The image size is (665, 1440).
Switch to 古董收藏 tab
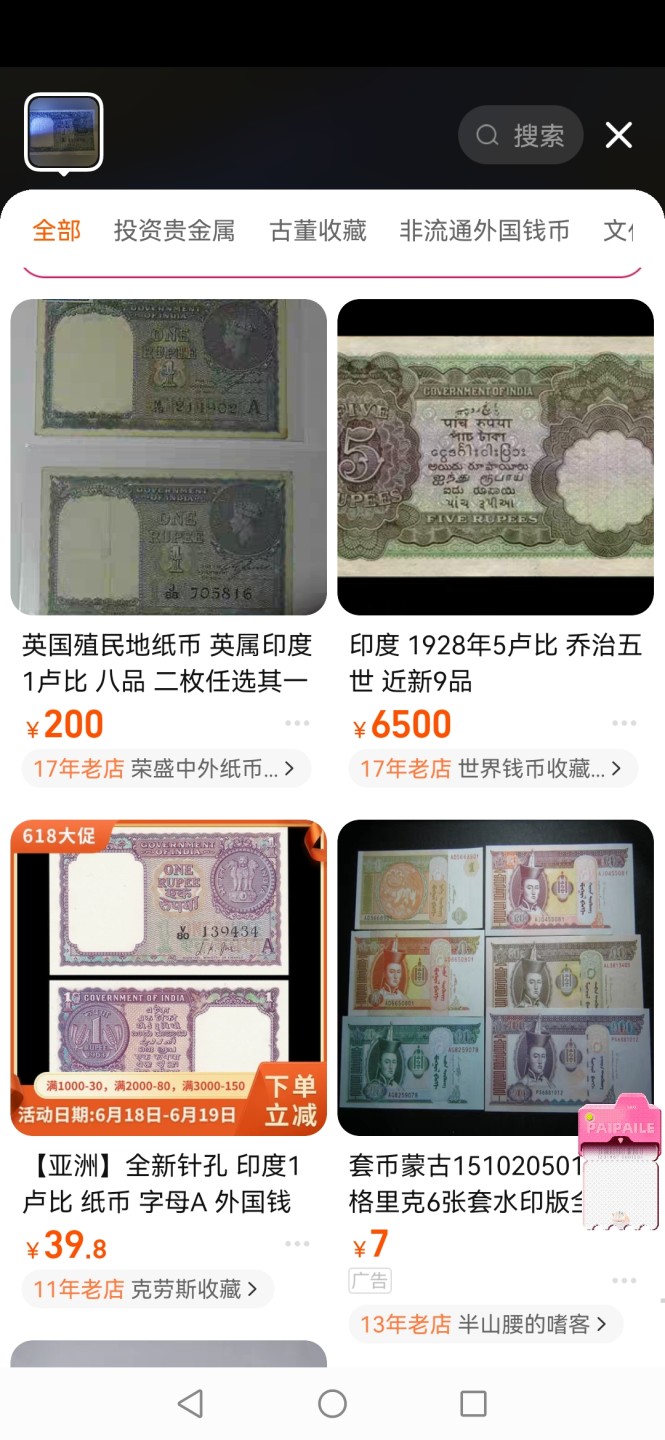318,231
